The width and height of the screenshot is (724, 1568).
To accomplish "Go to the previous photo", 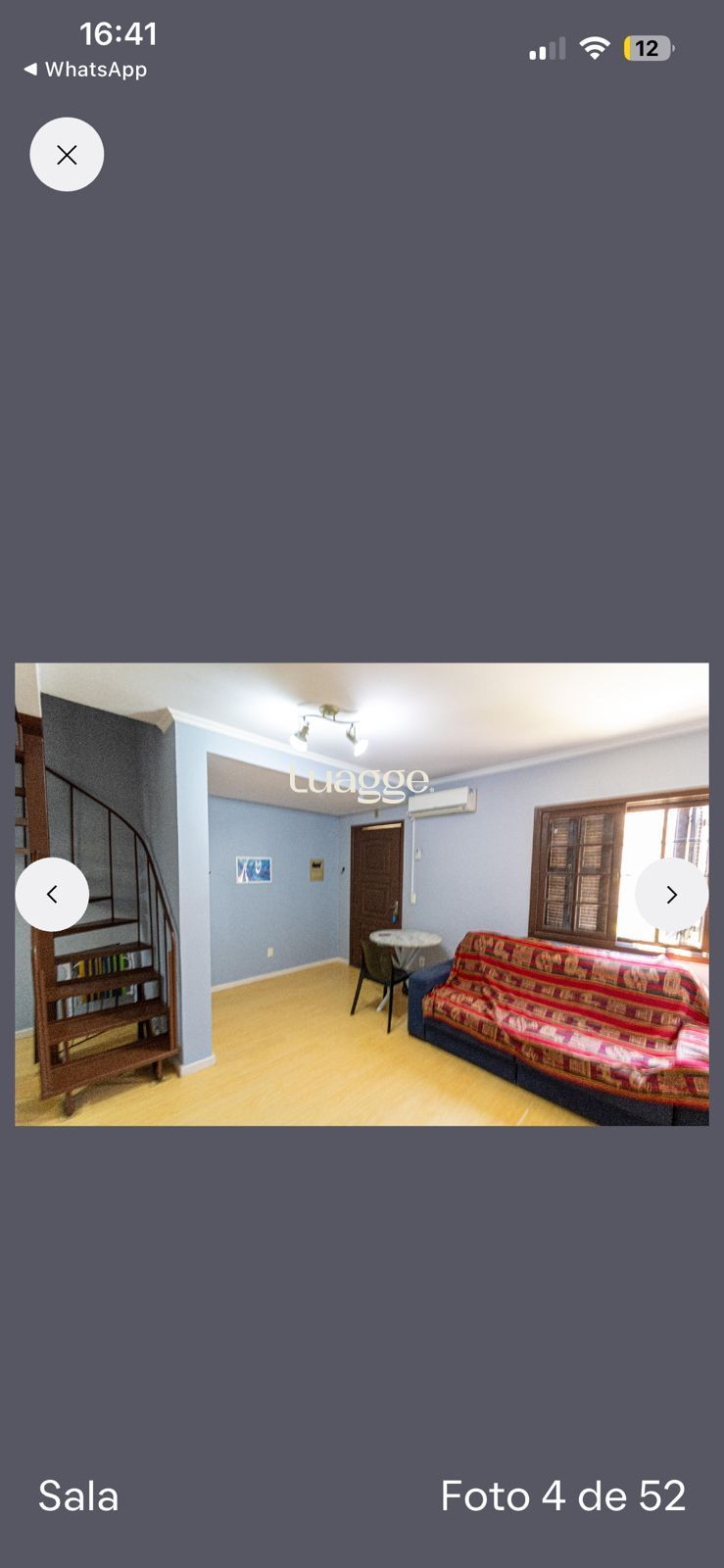I will (x=52, y=894).
